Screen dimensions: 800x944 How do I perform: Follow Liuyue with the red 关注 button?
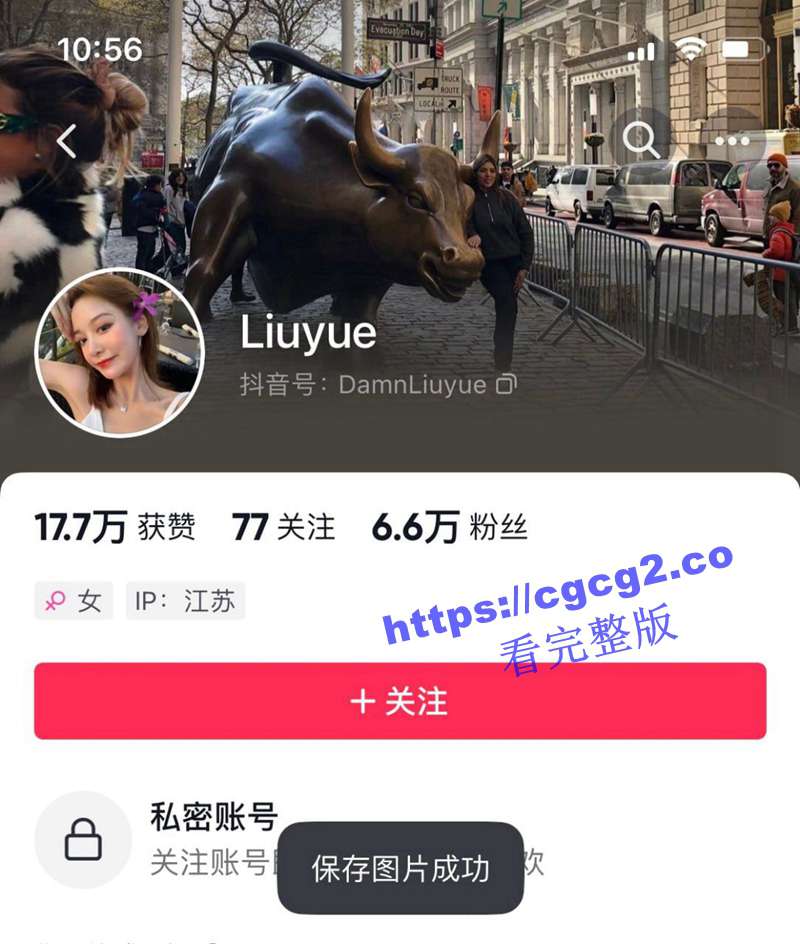point(400,701)
